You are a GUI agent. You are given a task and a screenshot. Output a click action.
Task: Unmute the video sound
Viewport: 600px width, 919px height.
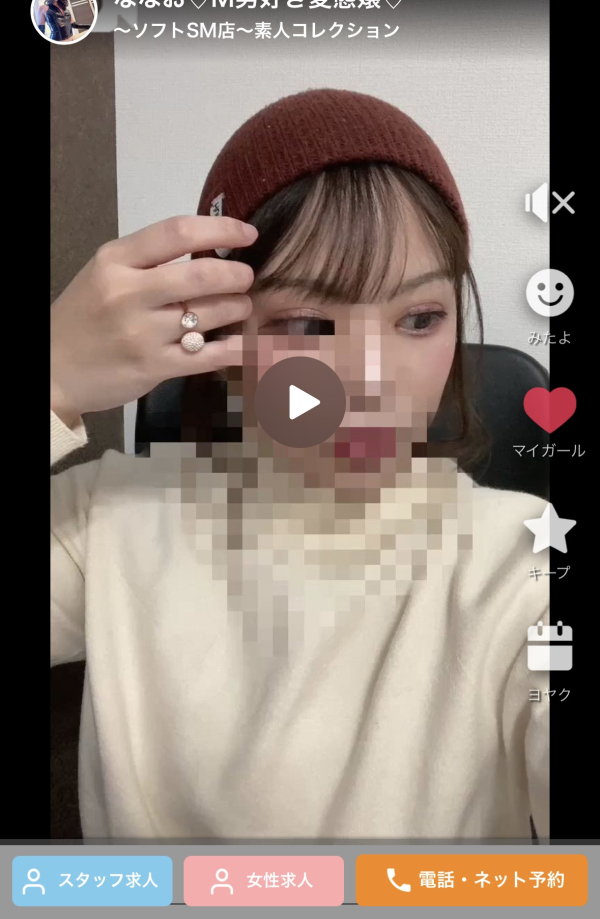(549, 203)
